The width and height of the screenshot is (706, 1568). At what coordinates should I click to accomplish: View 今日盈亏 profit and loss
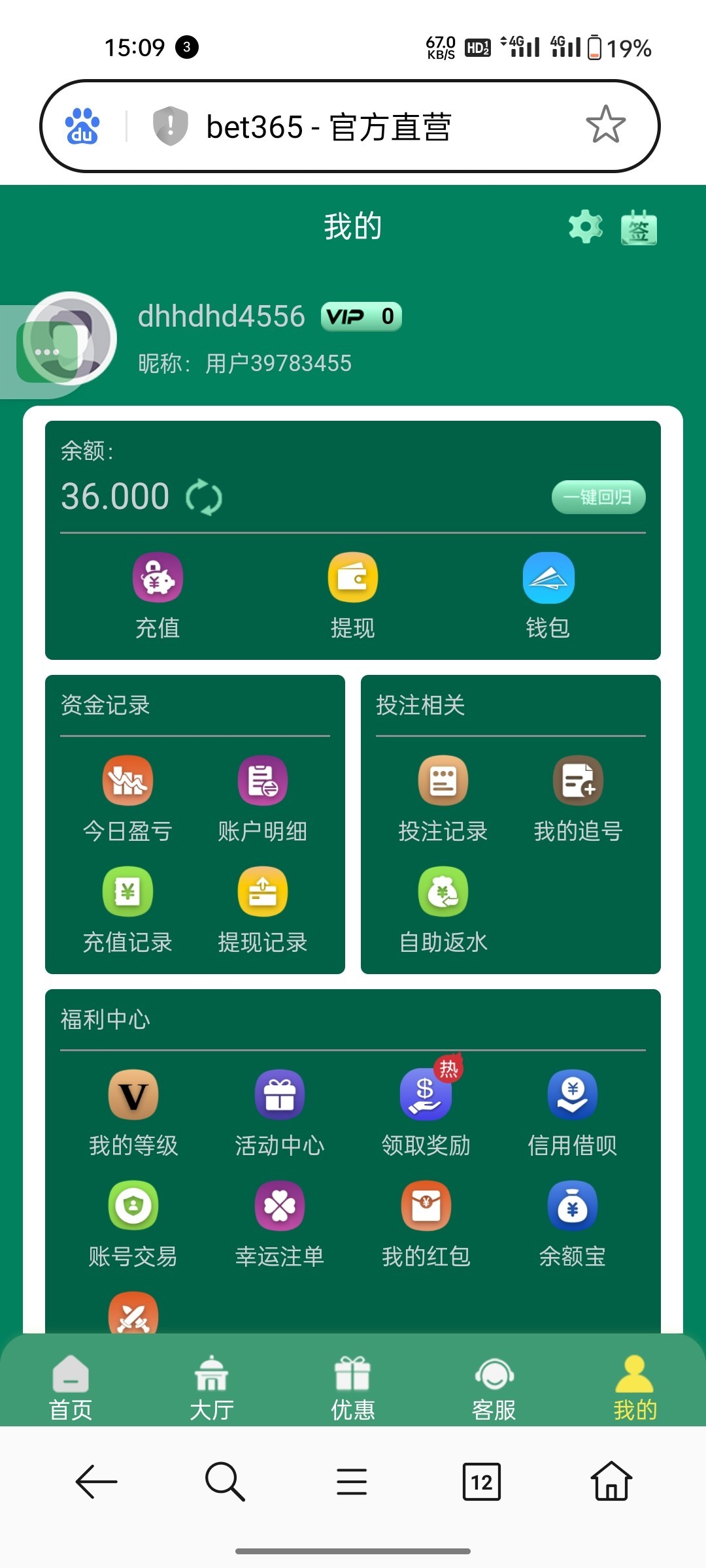click(x=127, y=798)
